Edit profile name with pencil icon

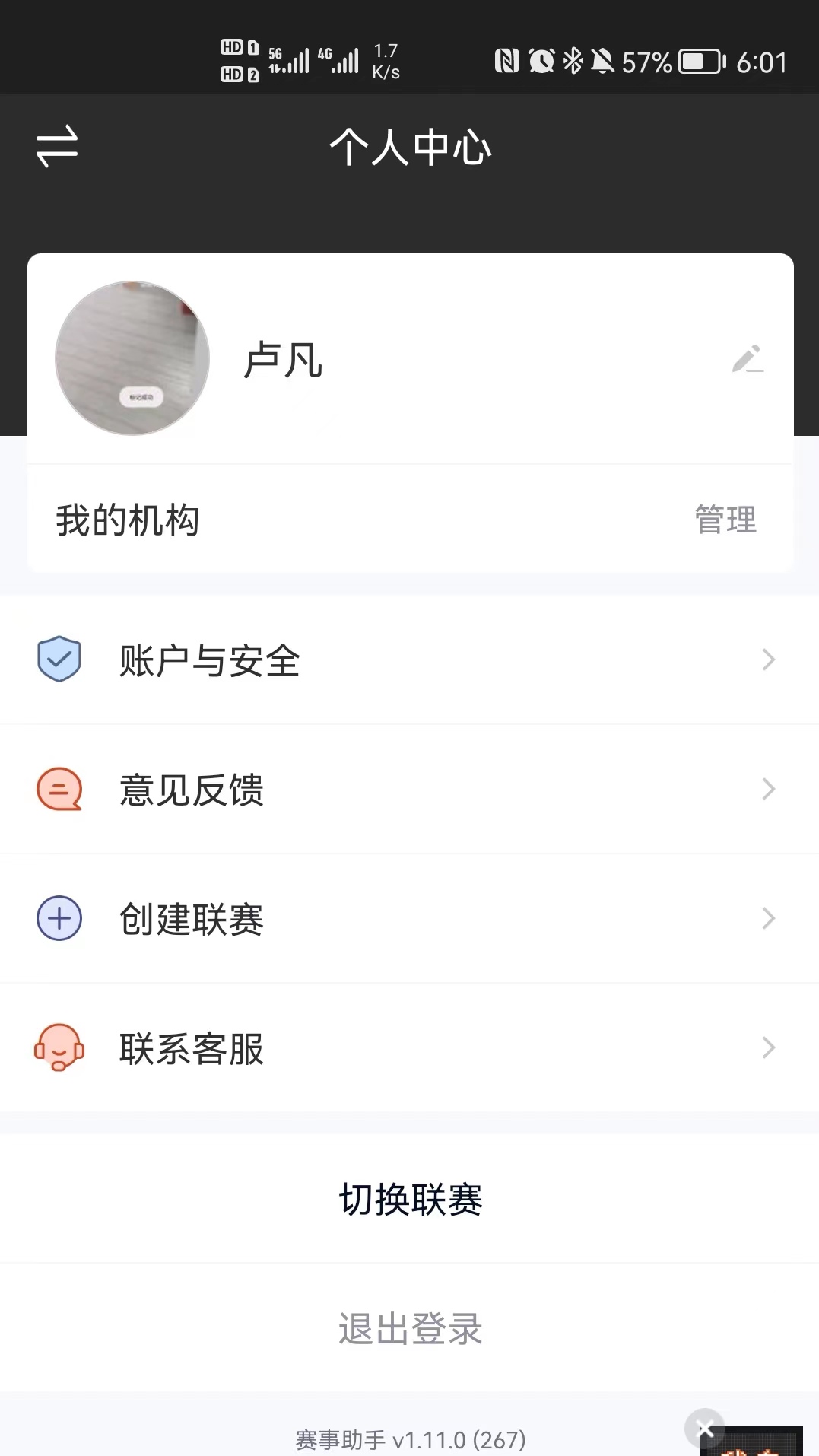pyautogui.click(x=748, y=359)
